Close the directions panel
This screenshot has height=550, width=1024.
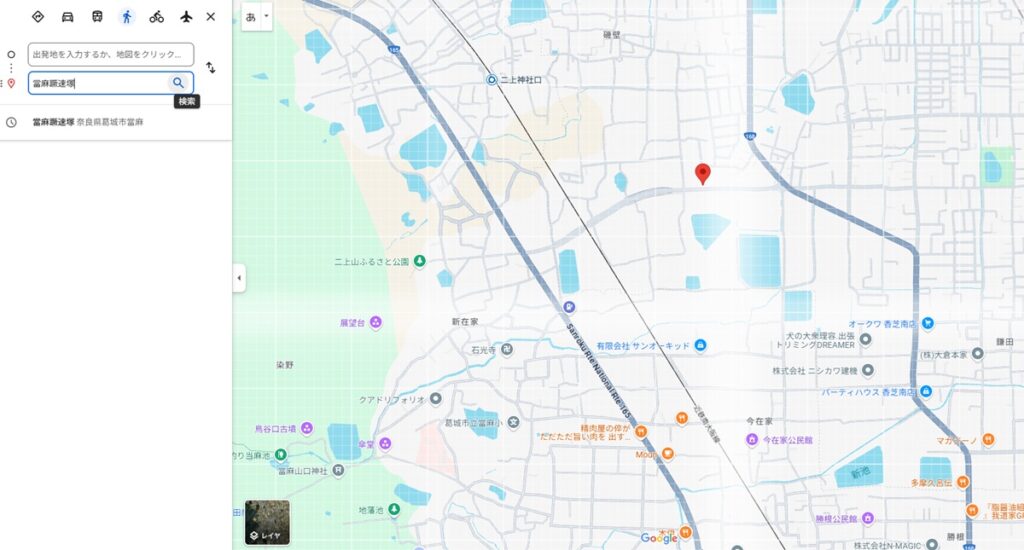tap(210, 17)
